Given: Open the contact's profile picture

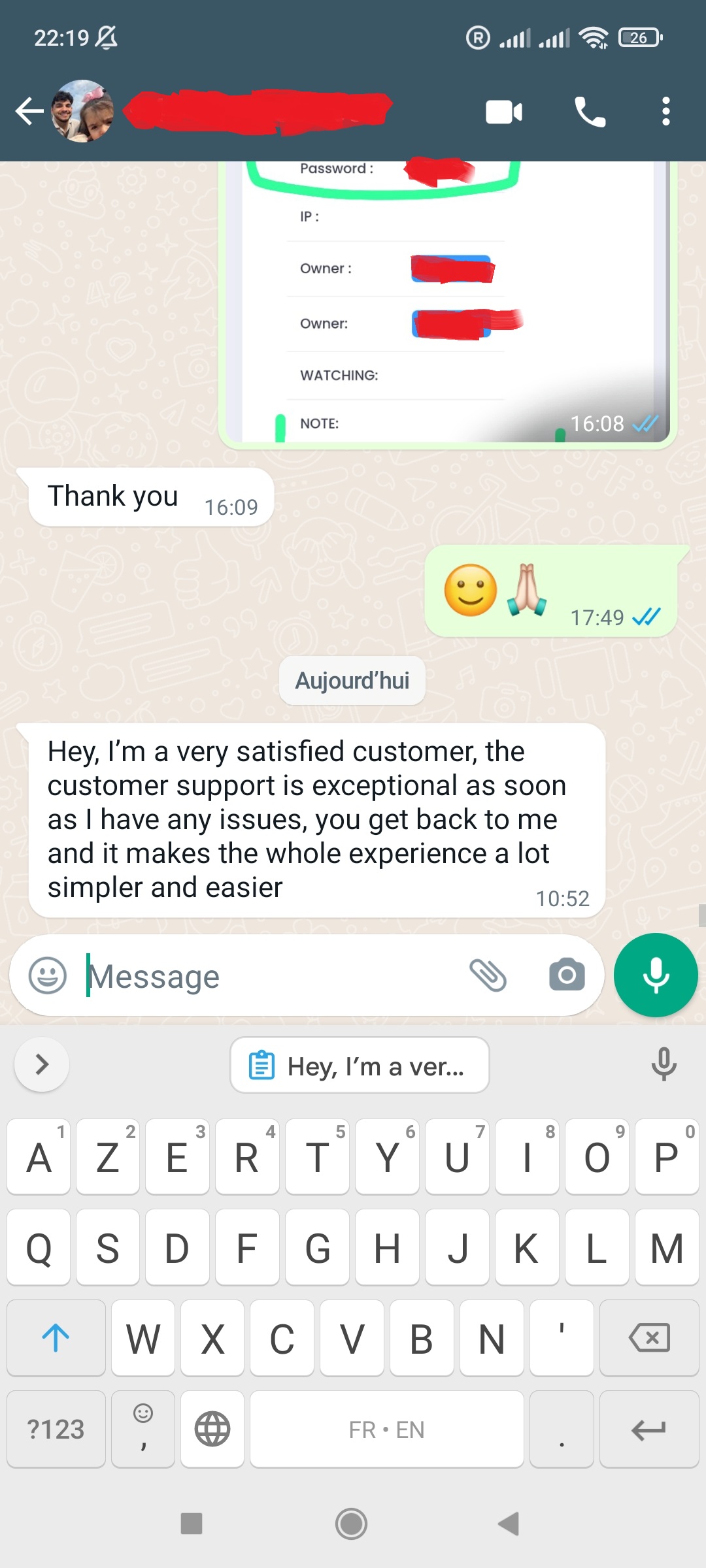Looking at the screenshot, I should (83, 111).
